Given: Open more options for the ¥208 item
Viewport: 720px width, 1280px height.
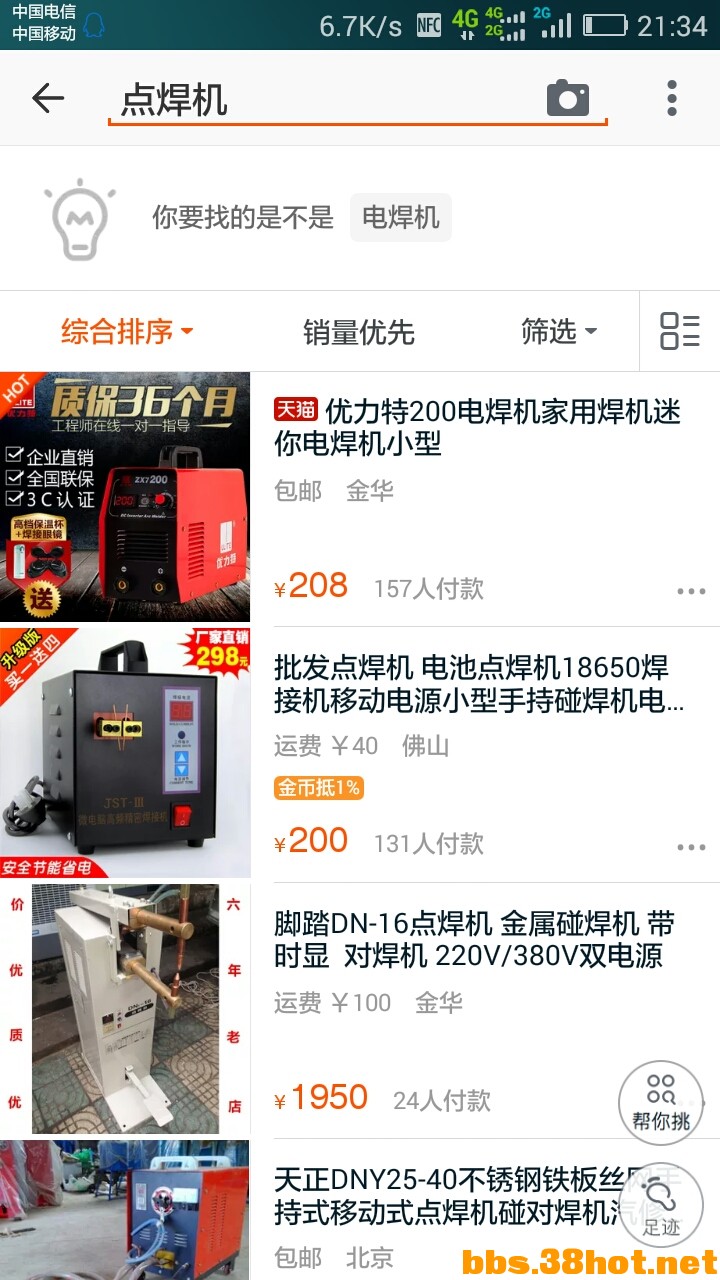Looking at the screenshot, I should 691,591.
